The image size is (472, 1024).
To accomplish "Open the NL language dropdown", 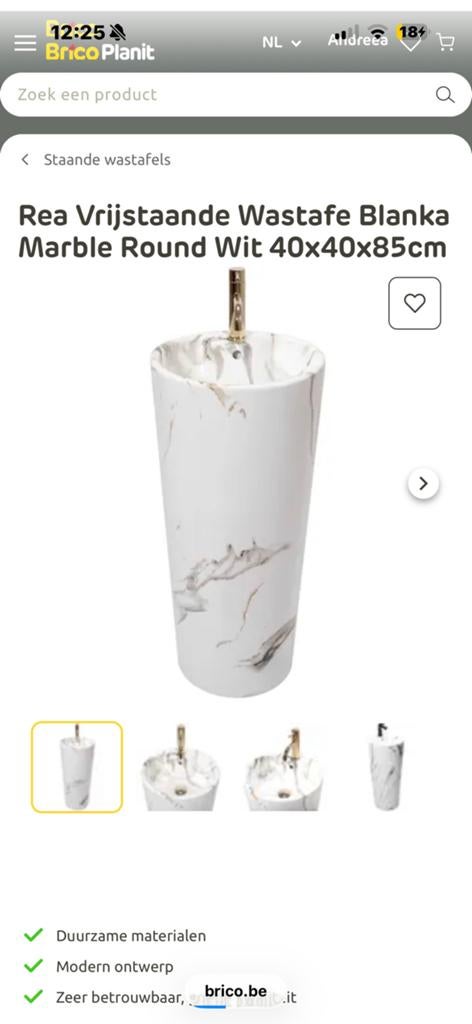I will click(x=281, y=43).
